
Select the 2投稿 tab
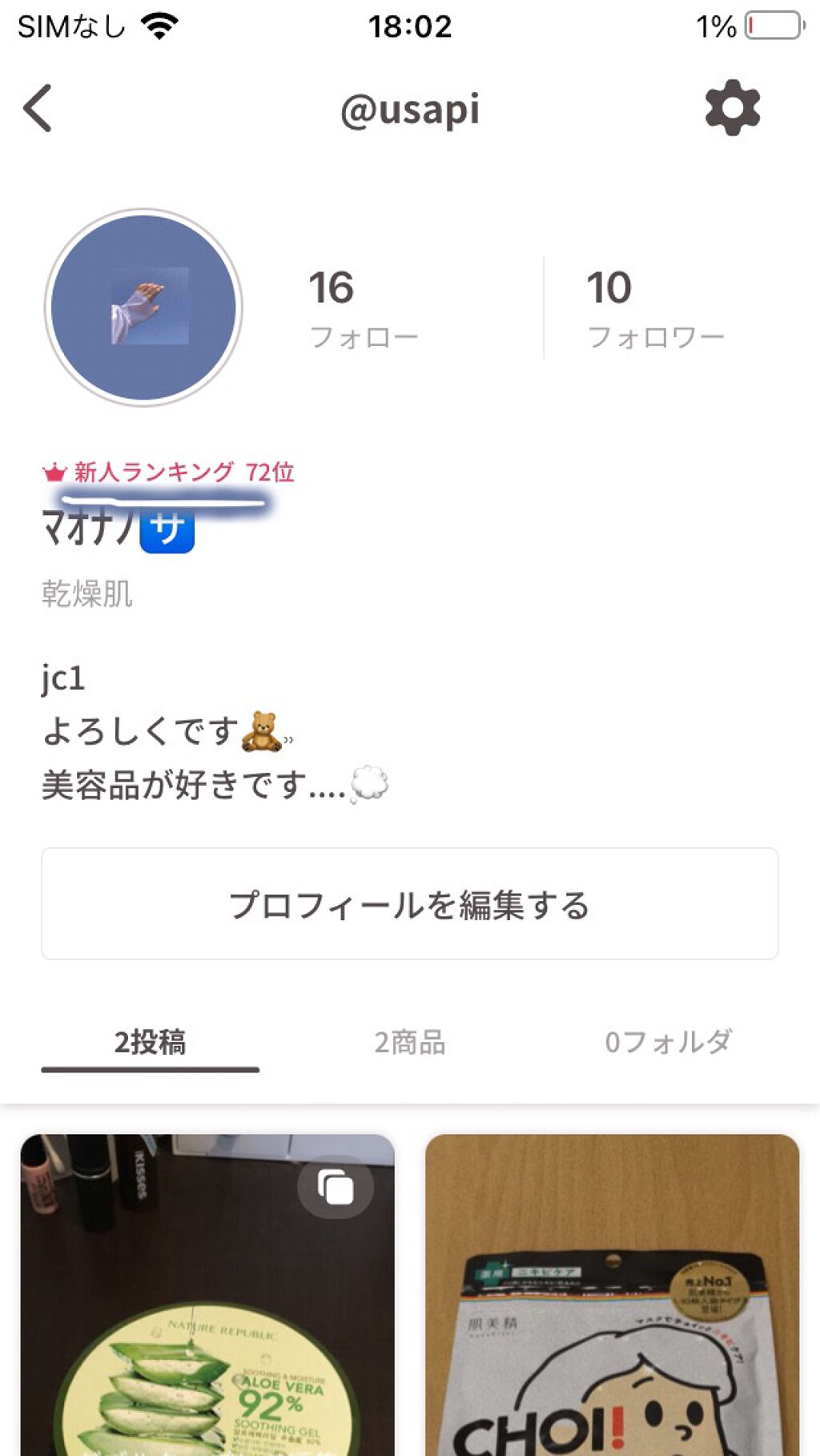tap(151, 1043)
